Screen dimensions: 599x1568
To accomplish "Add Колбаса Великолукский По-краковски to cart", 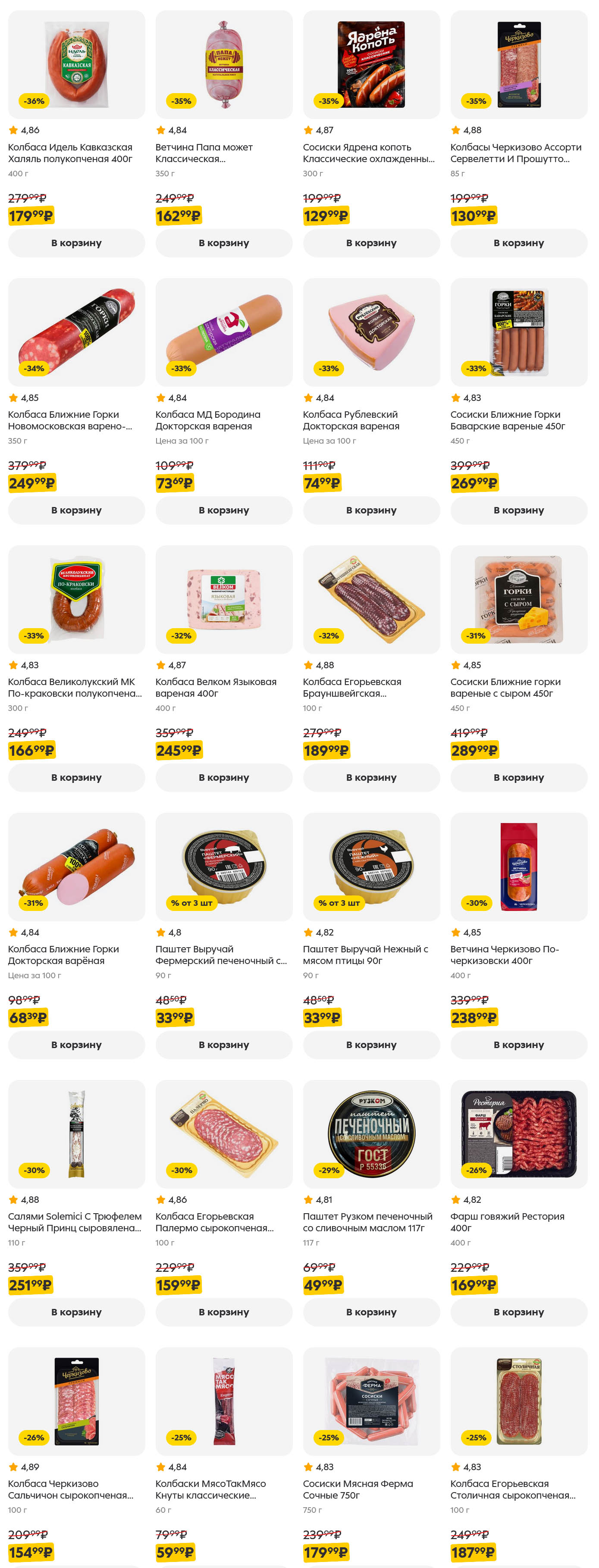I will [x=76, y=777].
